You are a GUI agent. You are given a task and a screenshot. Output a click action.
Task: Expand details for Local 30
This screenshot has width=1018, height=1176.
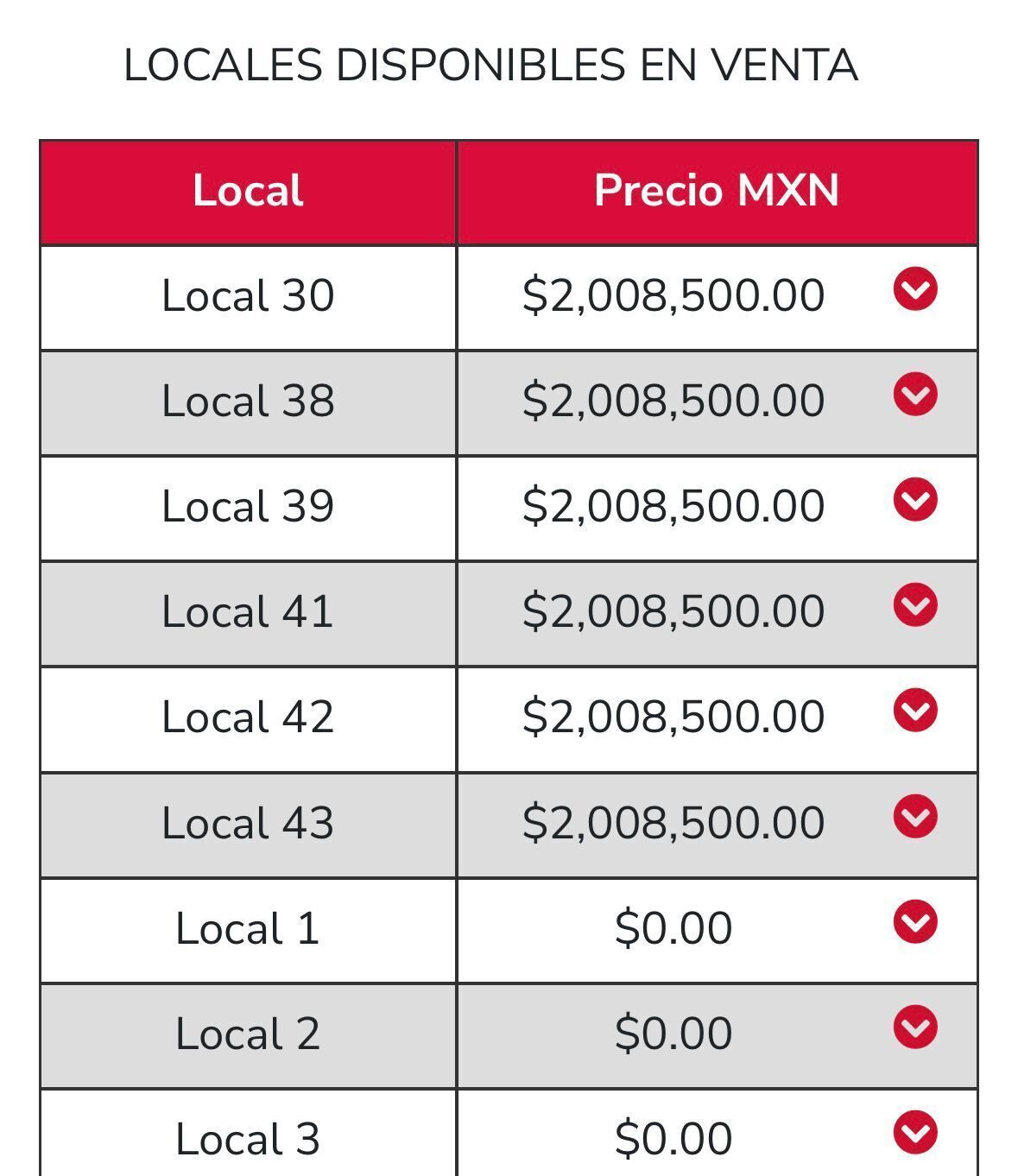pyautogui.click(x=915, y=288)
